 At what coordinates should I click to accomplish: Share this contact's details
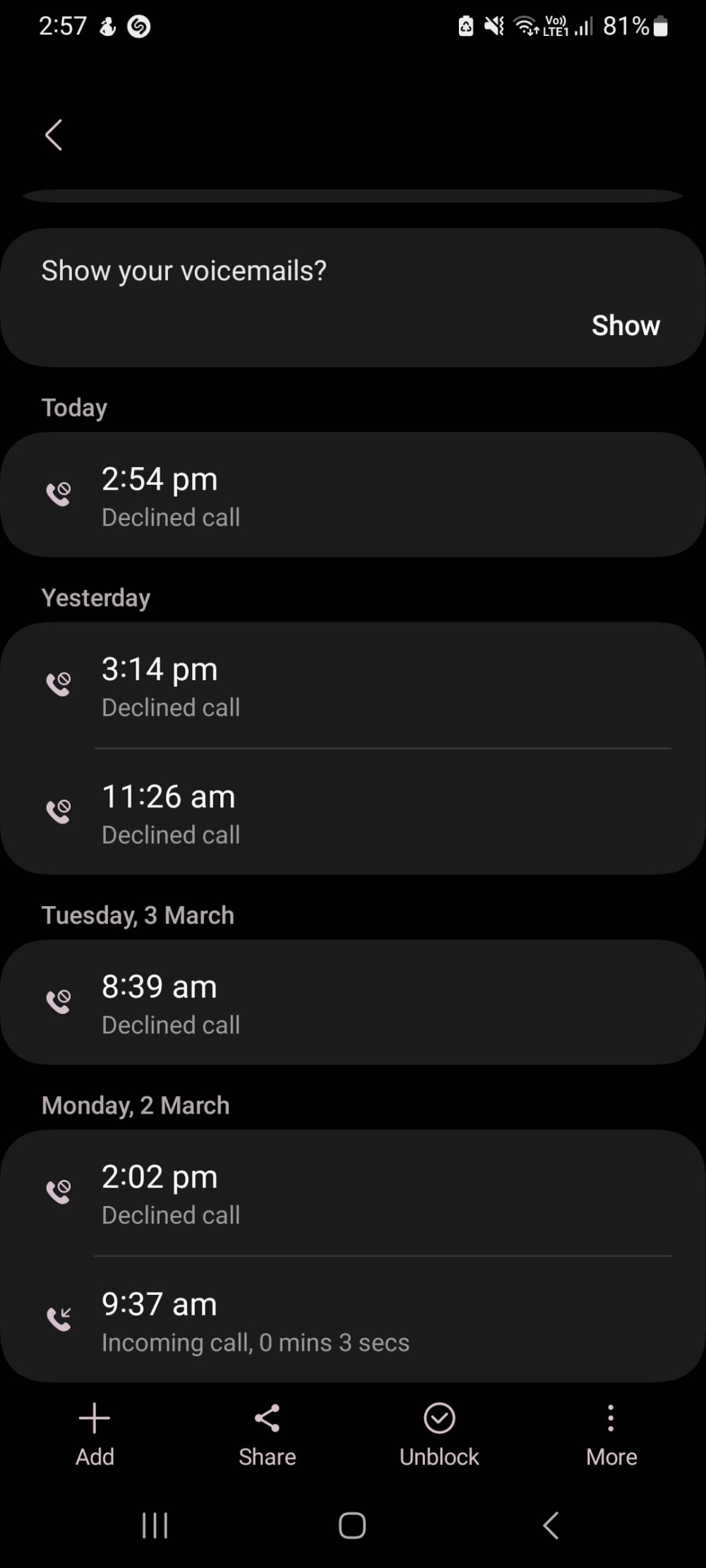coord(267,1434)
